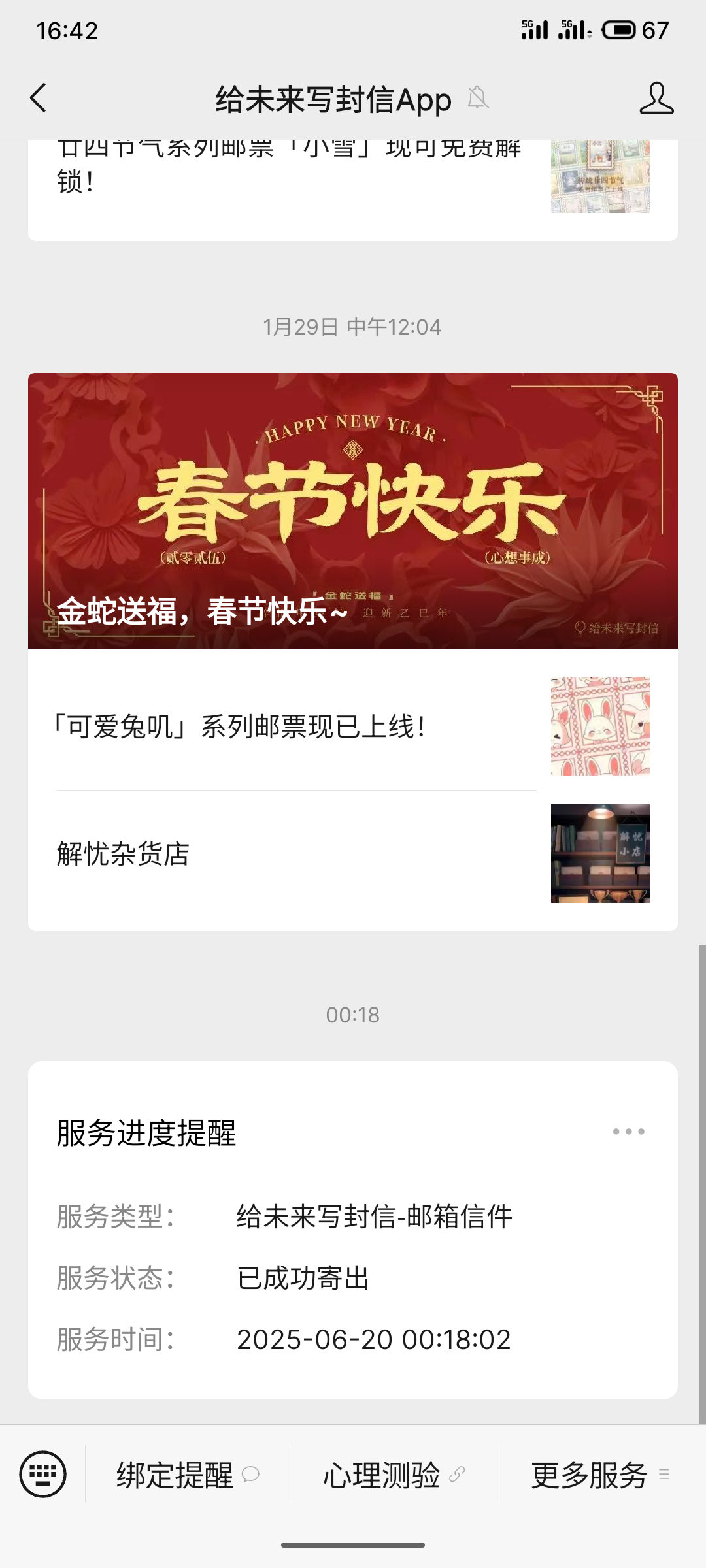Open the 心理测验 menu link
Viewport: 706px width, 1568px height.
pyautogui.click(x=395, y=1475)
